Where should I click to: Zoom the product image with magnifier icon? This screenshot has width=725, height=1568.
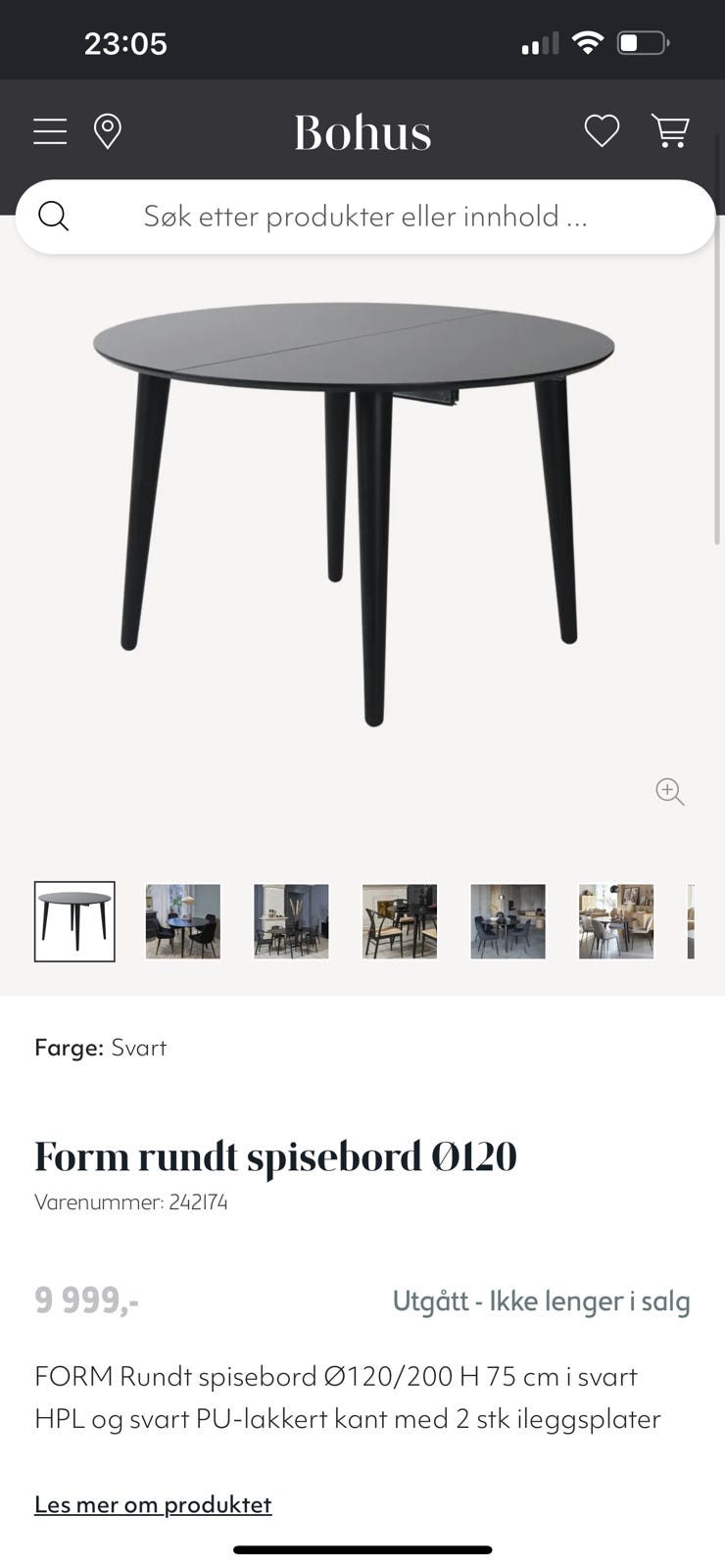pyautogui.click(x=670, y=791)
